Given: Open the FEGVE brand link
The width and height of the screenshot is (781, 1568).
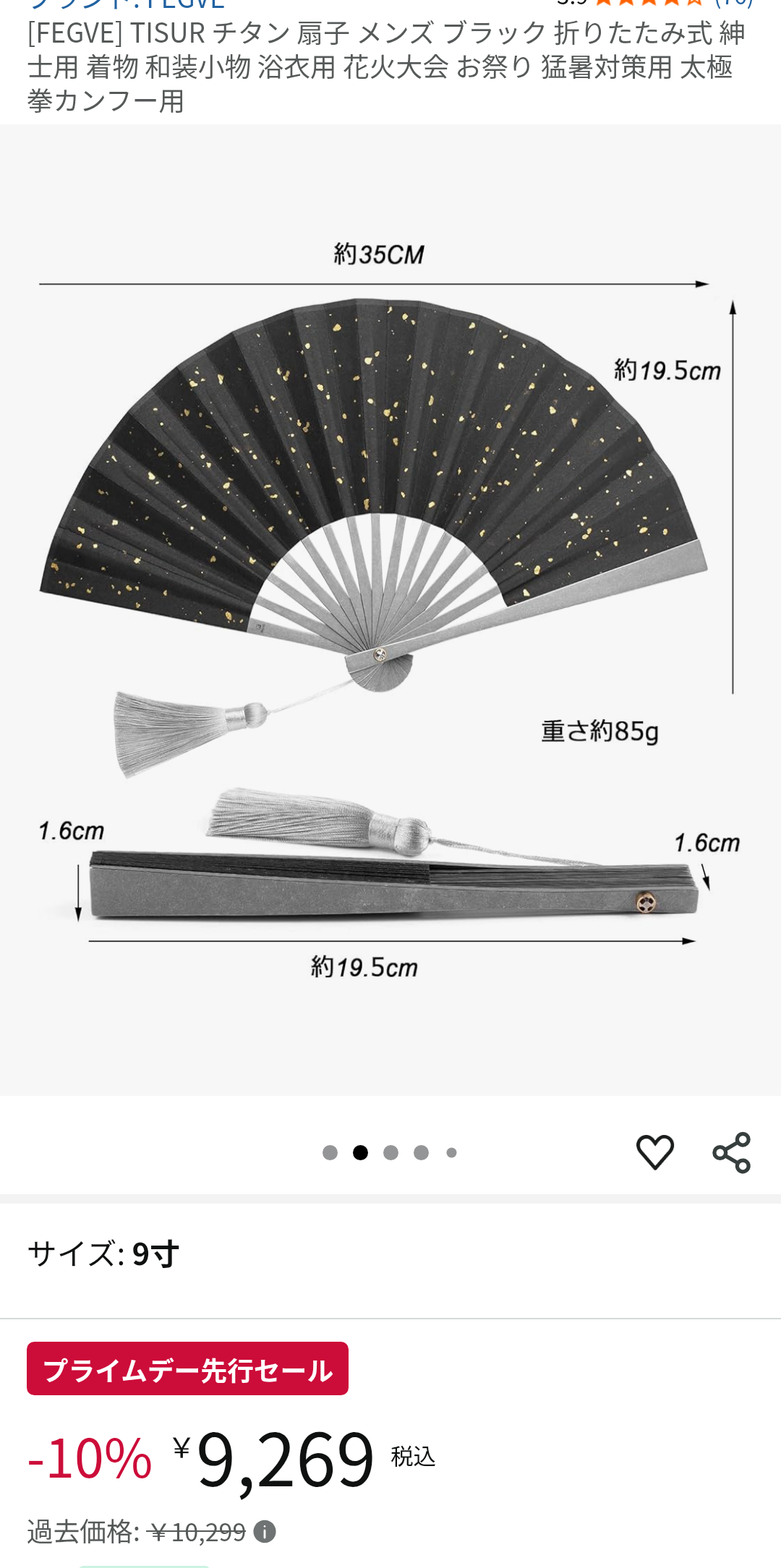Looking at the screenshot, I should click(127, 4).
